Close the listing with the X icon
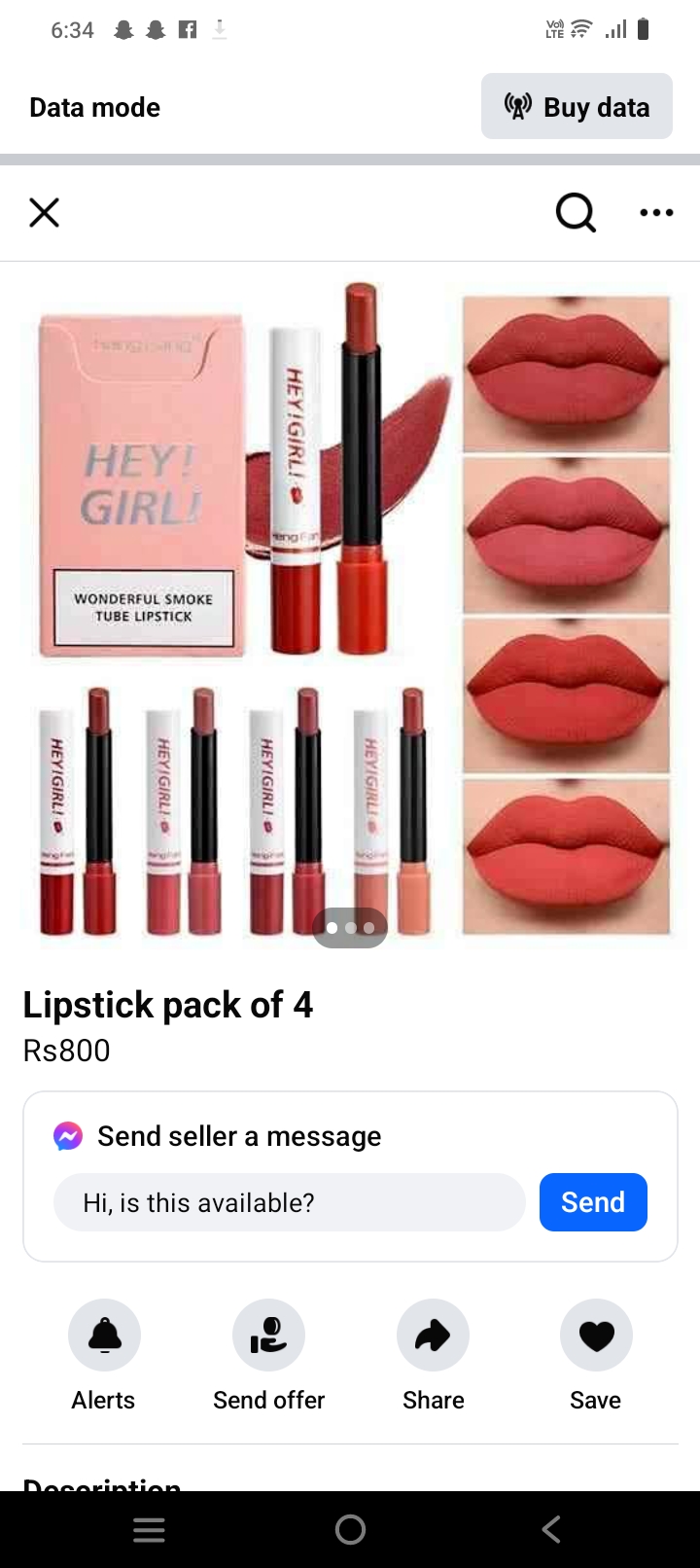 [45, 212]
